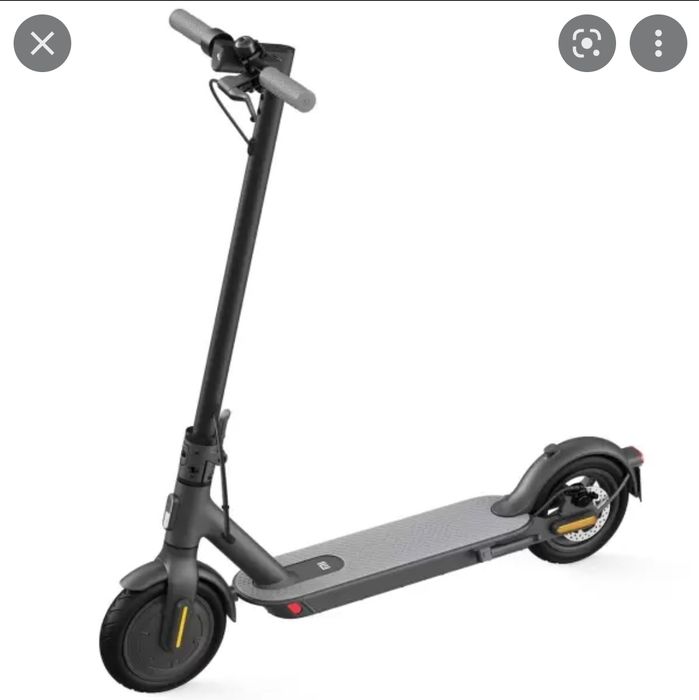Search this image with Lens
699x700 pixels.
click(587, 43)
